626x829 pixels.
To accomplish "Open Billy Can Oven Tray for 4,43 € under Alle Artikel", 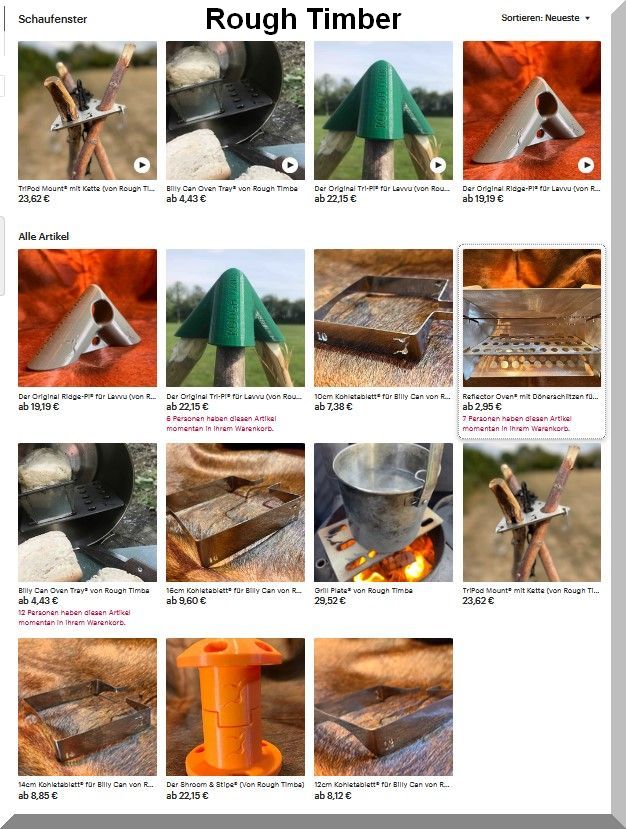I will (x=87, y=512).
